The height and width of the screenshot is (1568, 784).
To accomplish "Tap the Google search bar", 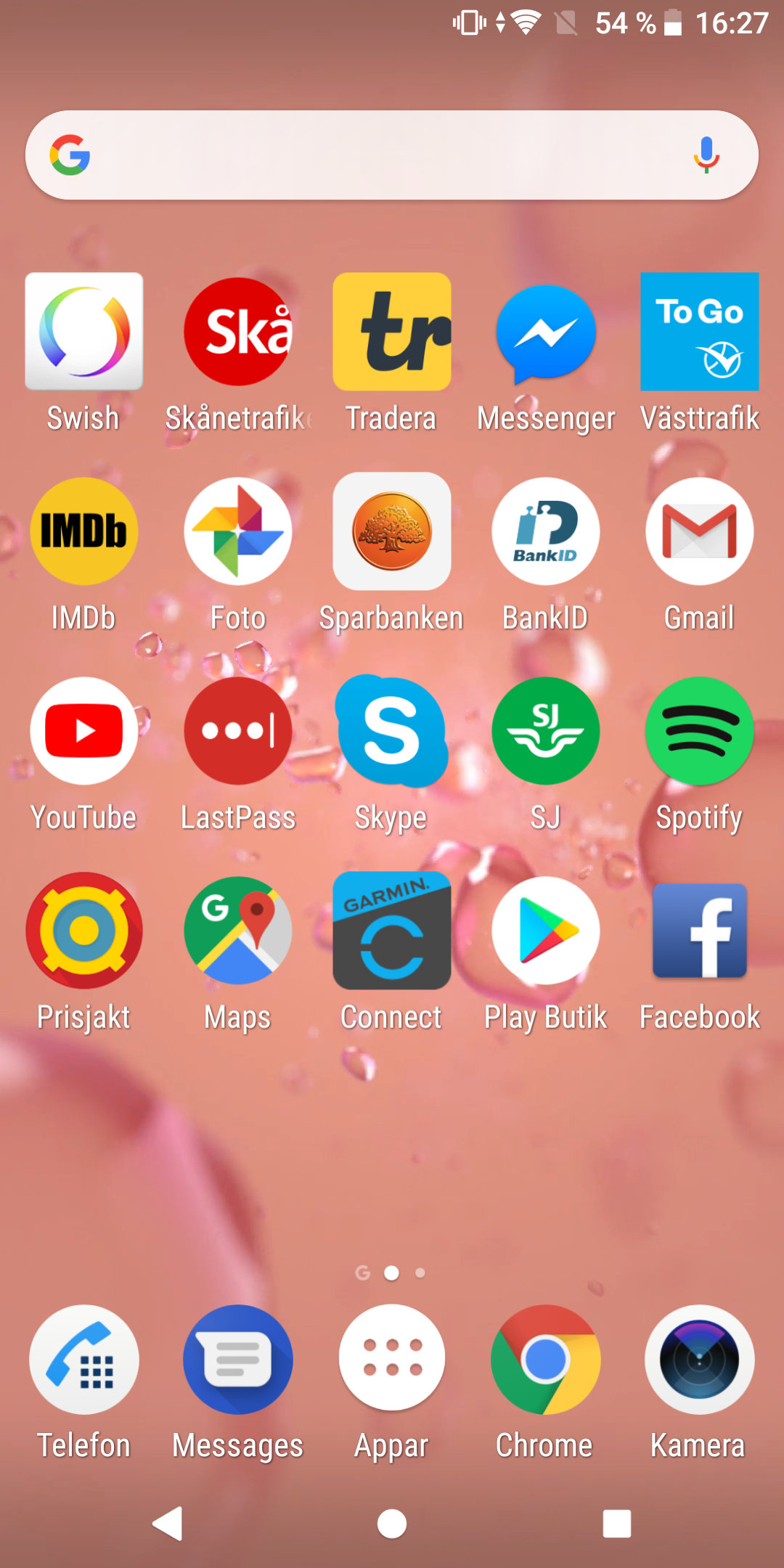I will click(x=377, y=155).
